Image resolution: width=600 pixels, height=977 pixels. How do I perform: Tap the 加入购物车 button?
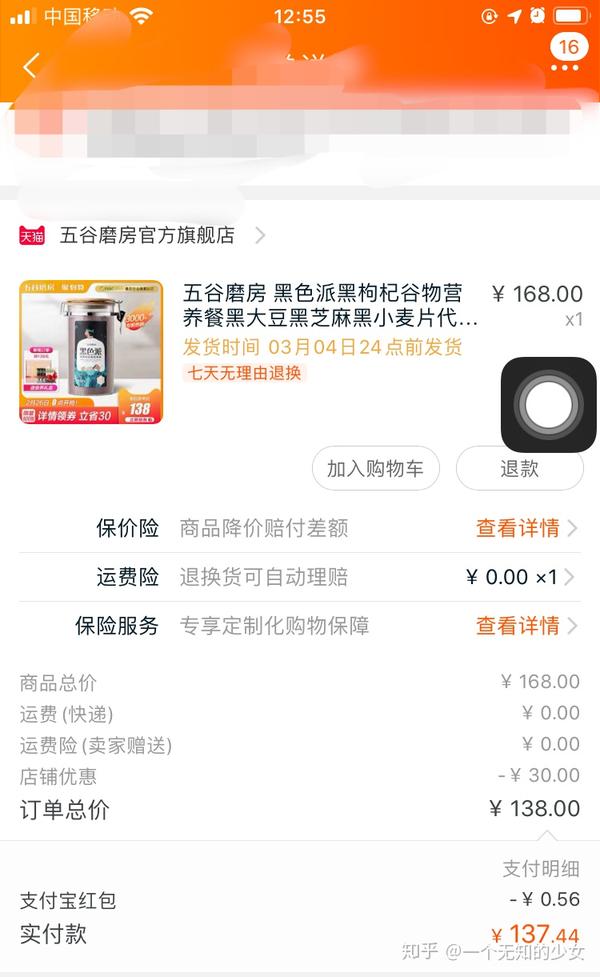375,468
